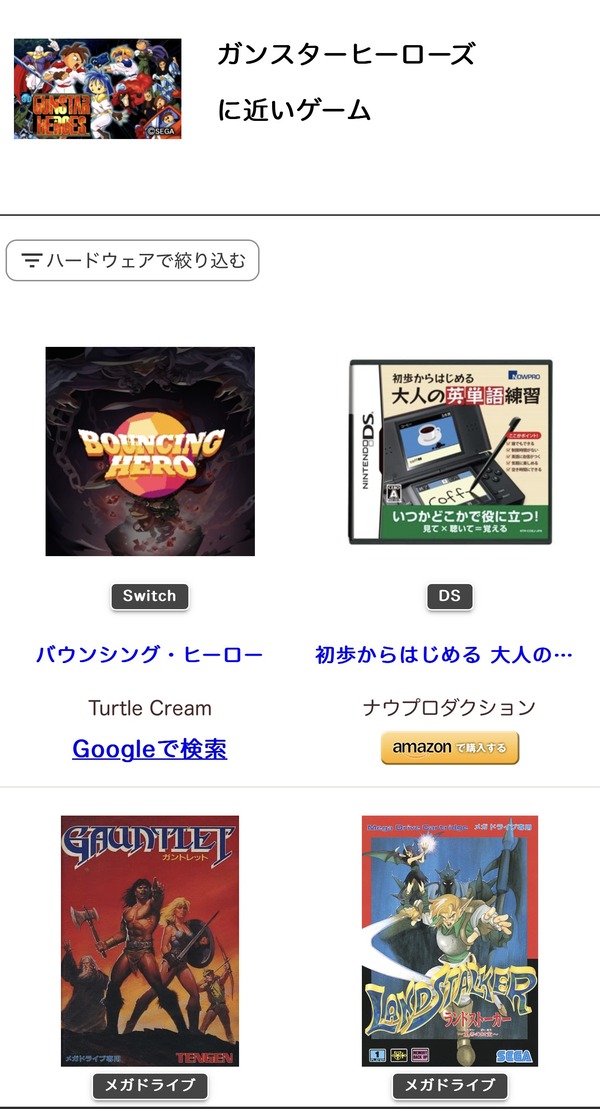Screen dimensions: 600x1109
Task: Open the Landstalker cover image
Action: (450, 941)
